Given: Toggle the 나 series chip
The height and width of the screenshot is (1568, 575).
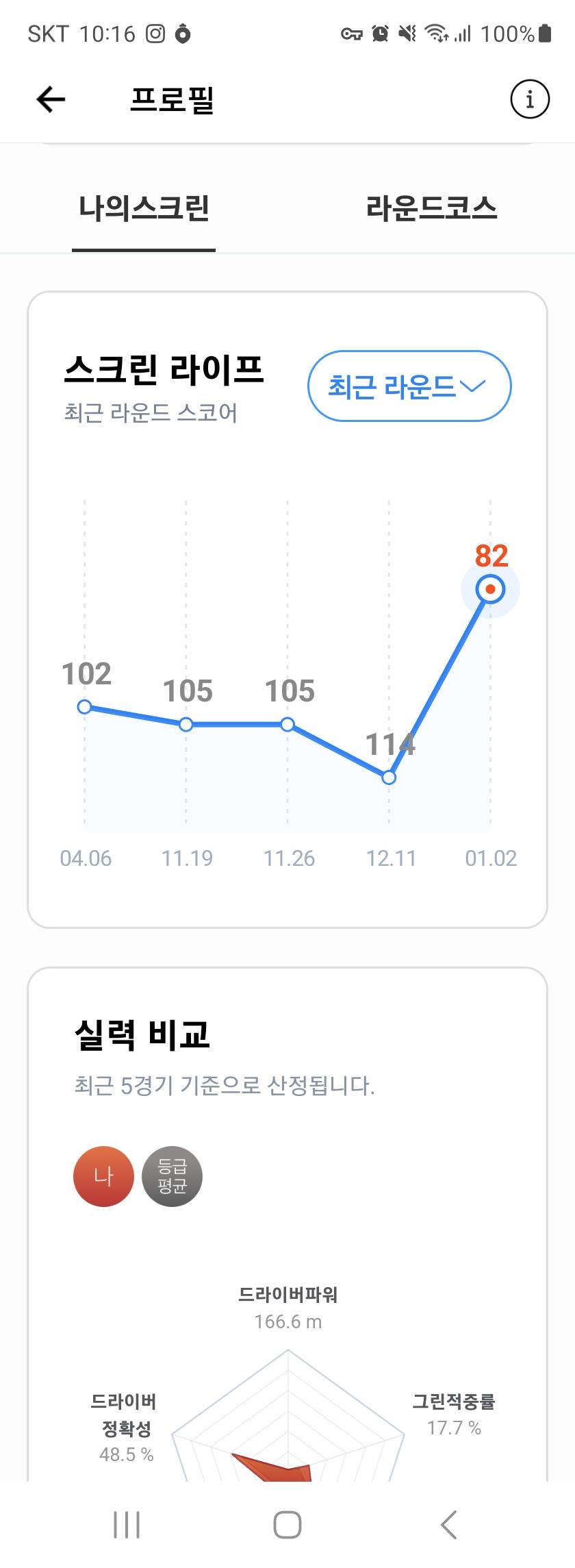Looking at the screenshot, I should pos(103,1176).
